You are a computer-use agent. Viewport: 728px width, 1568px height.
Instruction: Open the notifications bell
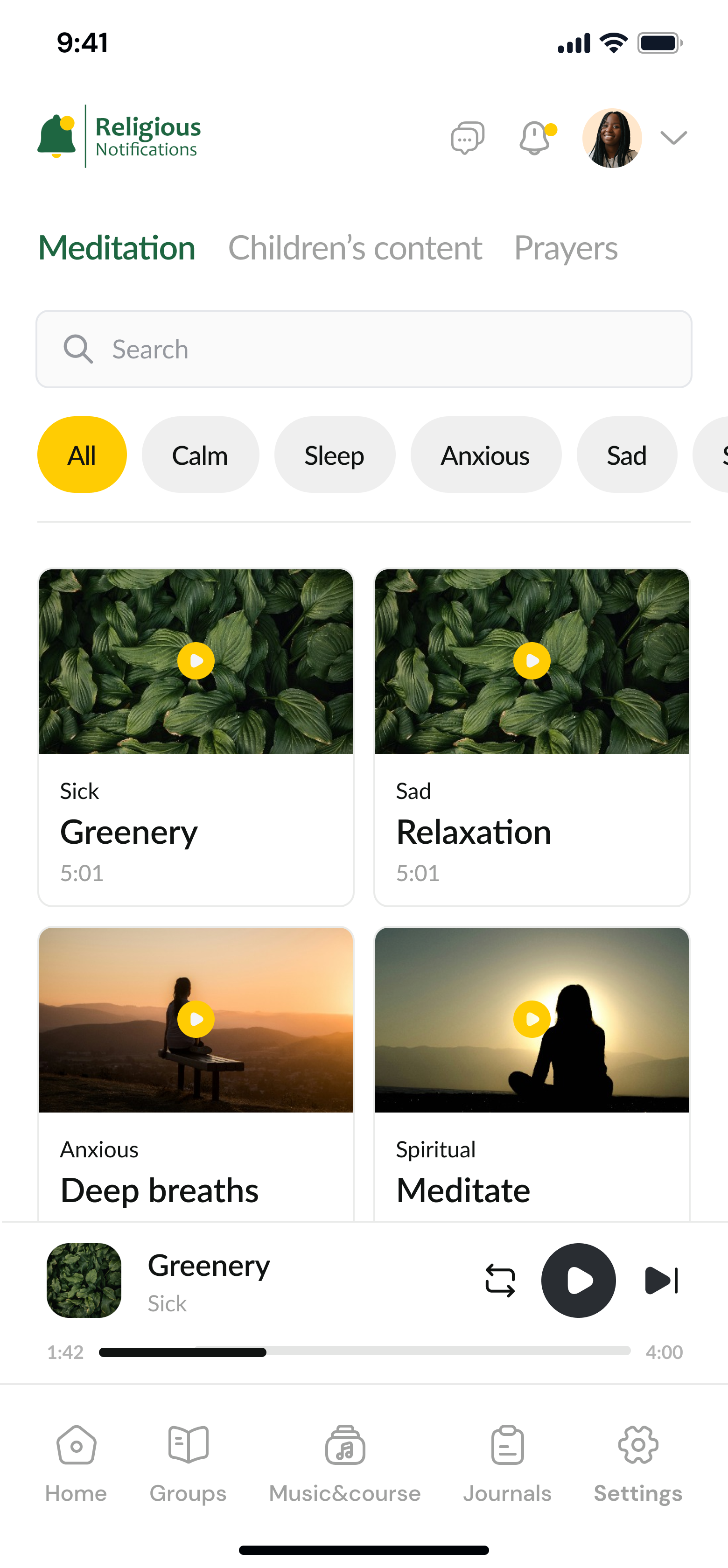click(x=535, y=138)
